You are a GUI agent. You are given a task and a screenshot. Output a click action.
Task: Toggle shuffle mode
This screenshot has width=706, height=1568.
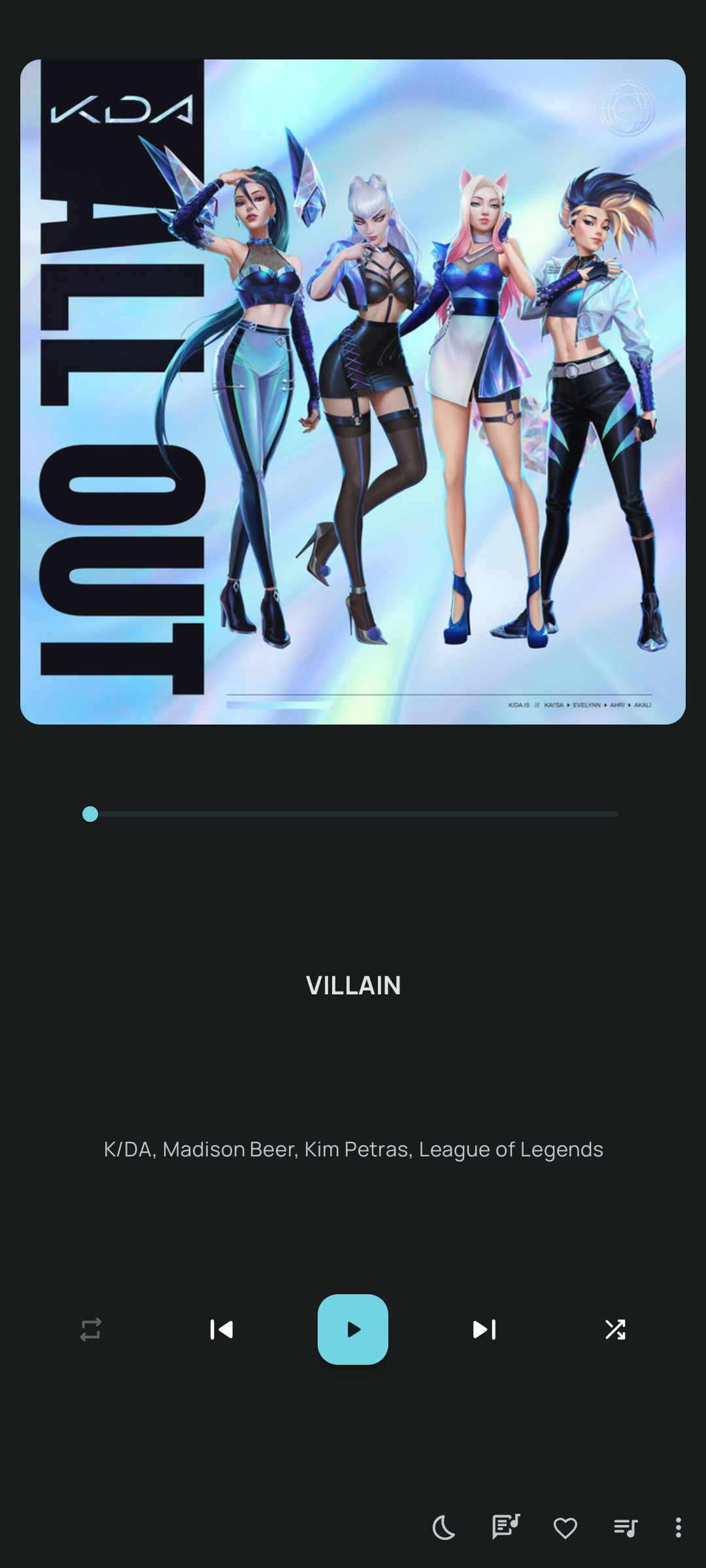[615, 1329]
